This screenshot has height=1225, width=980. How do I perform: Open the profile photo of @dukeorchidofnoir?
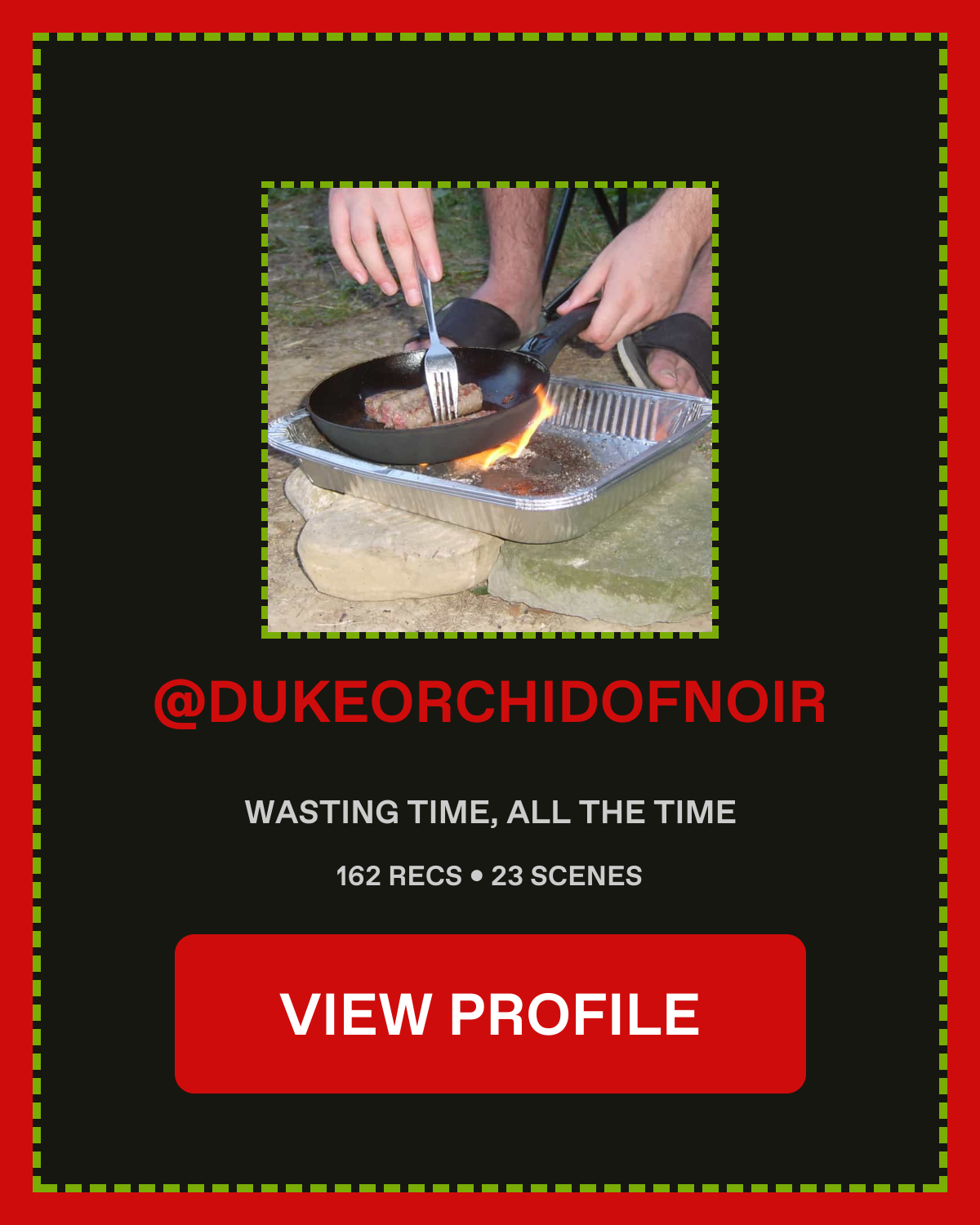(490, 410)
